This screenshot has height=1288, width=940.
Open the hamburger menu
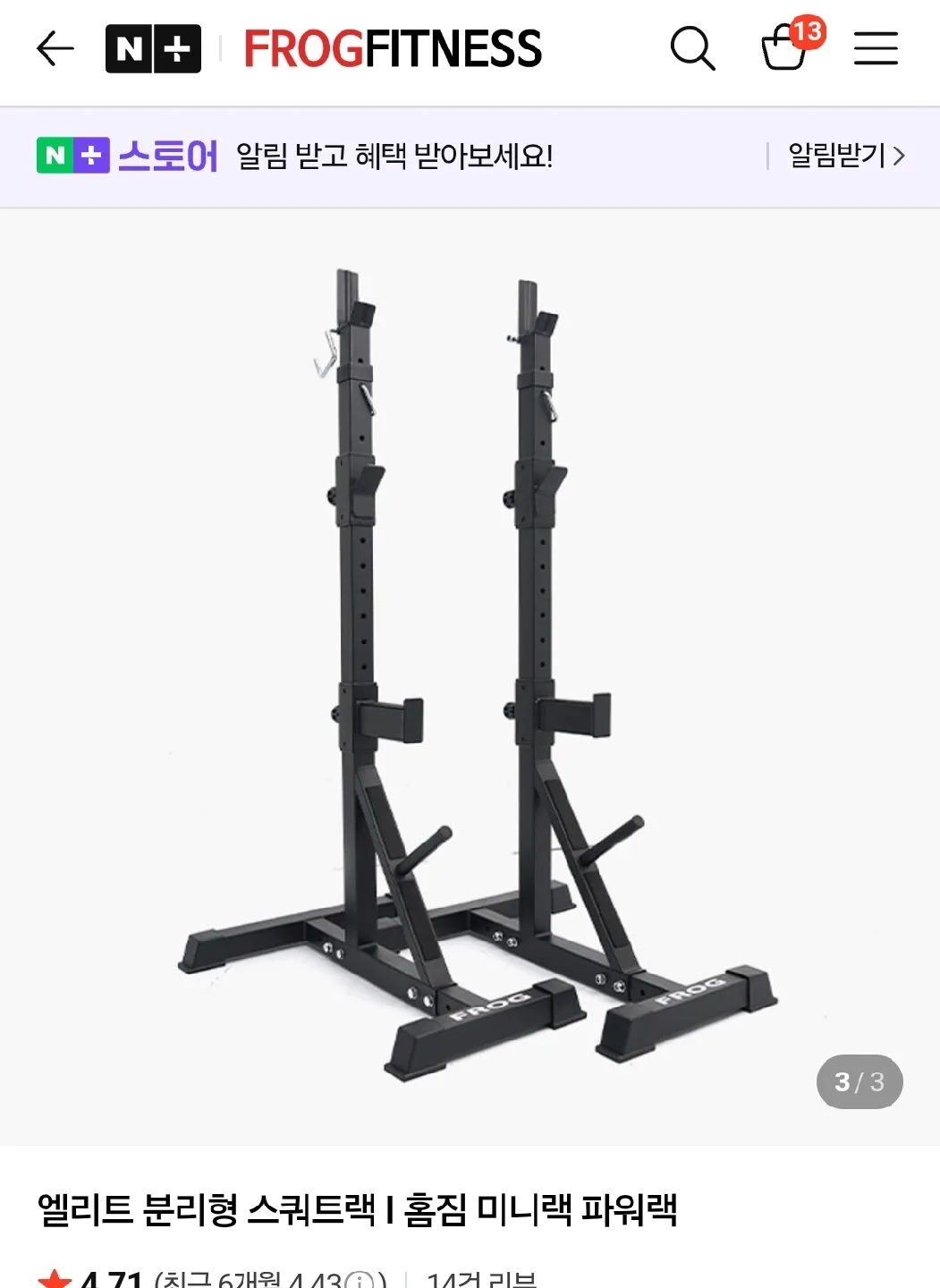click(876, 48)
